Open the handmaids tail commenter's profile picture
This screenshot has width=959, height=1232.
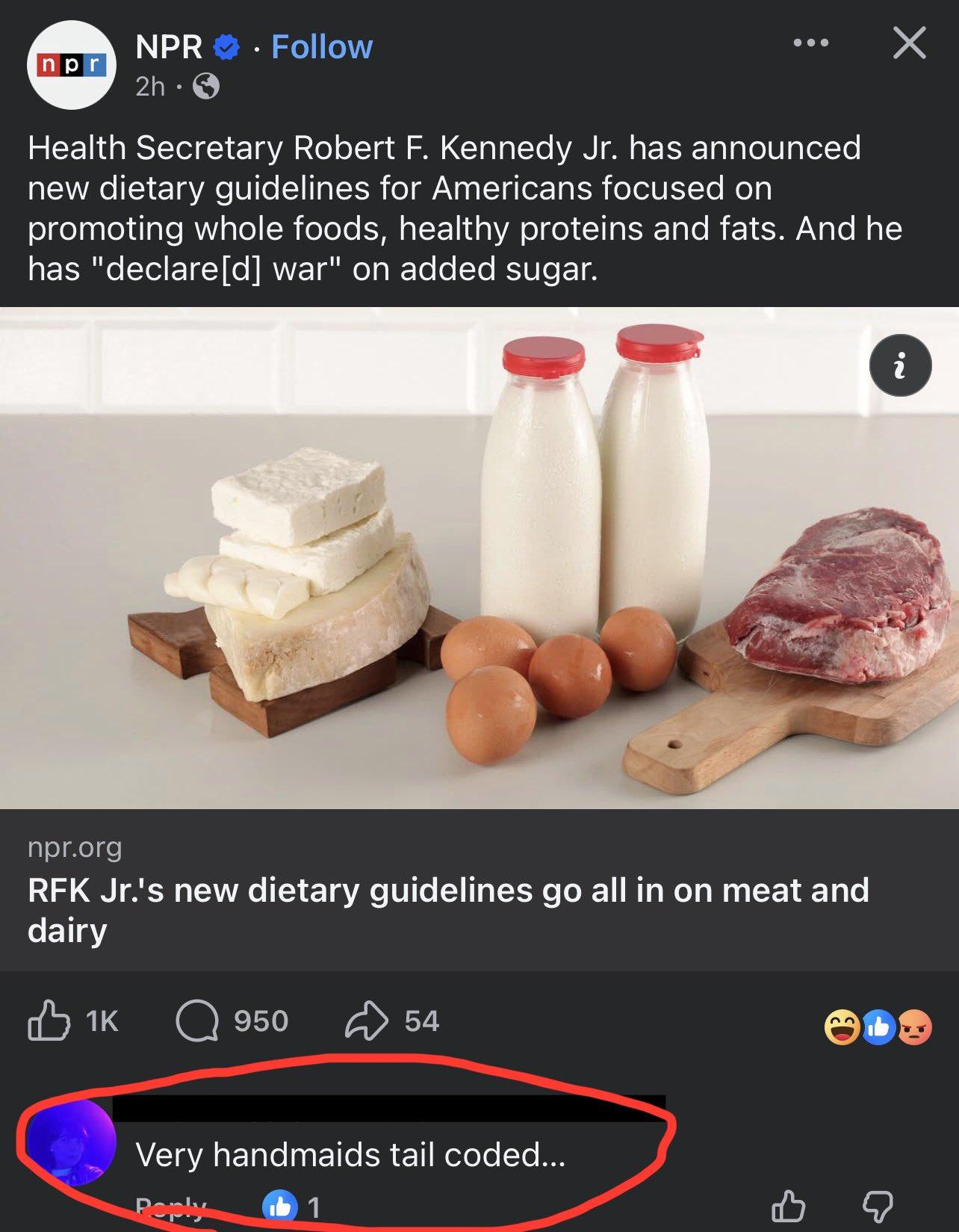pos(70,1142)
